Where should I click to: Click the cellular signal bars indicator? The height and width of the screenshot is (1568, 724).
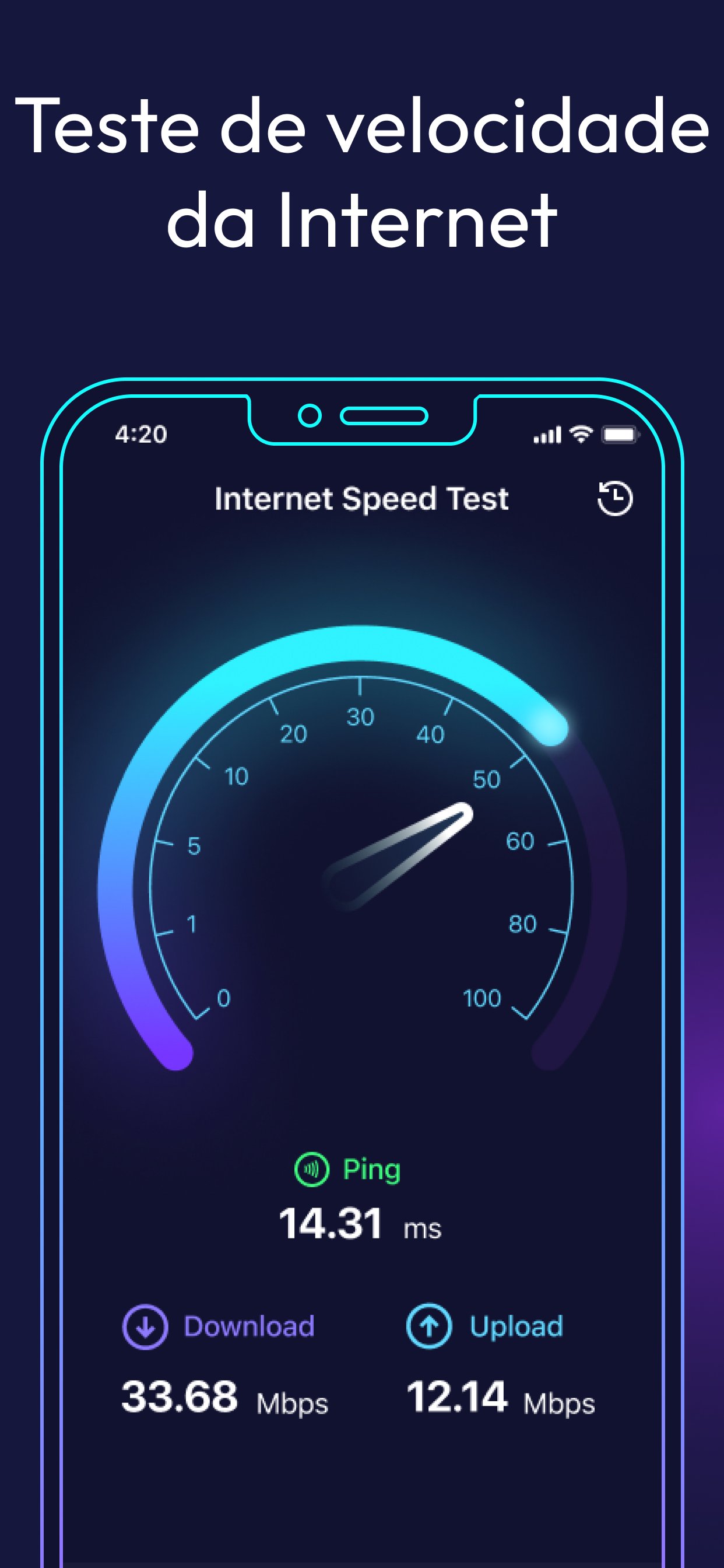[x=547, y=433]
